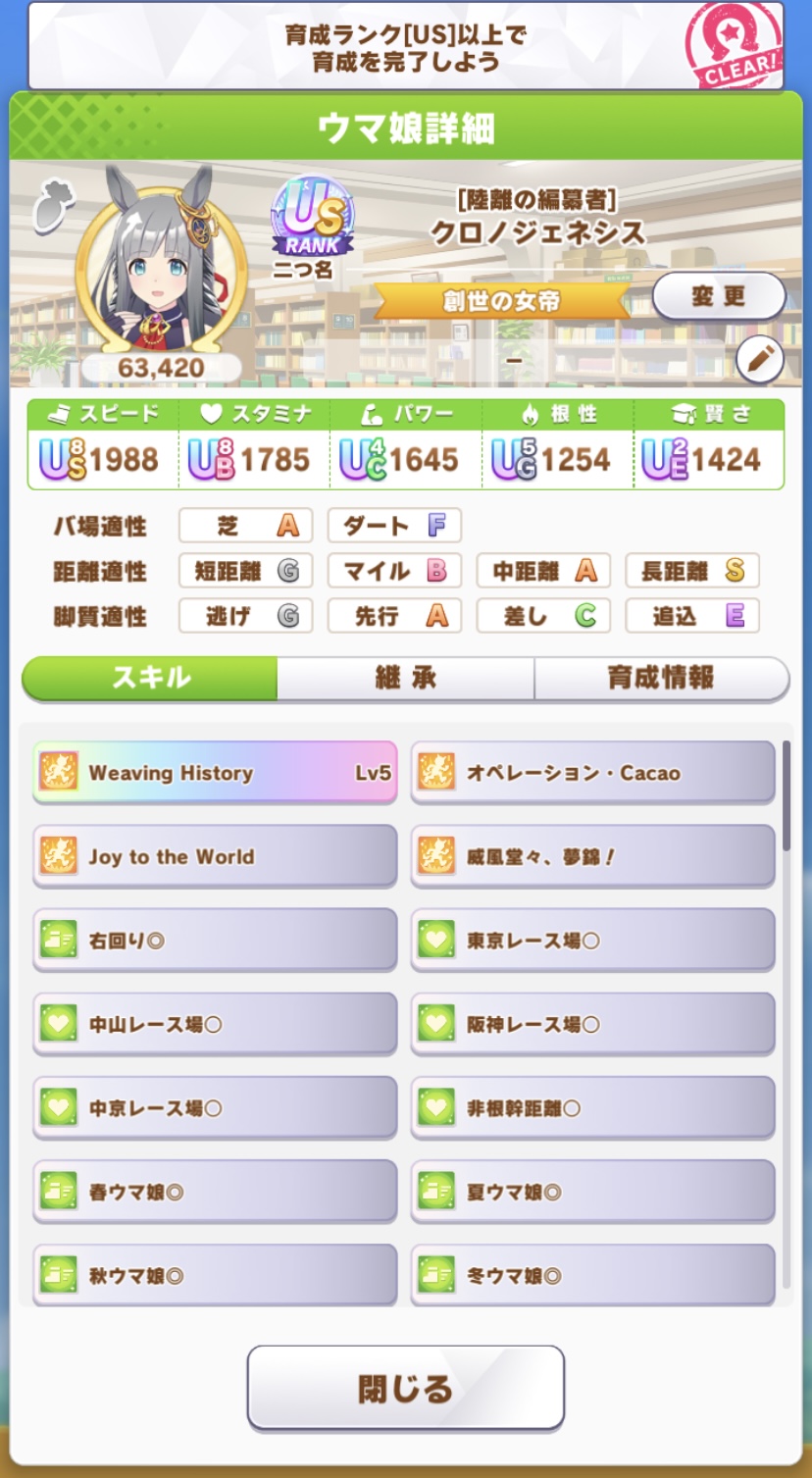Edit the memo with the pencil icon
The image size is (812, 1478).
759,361
